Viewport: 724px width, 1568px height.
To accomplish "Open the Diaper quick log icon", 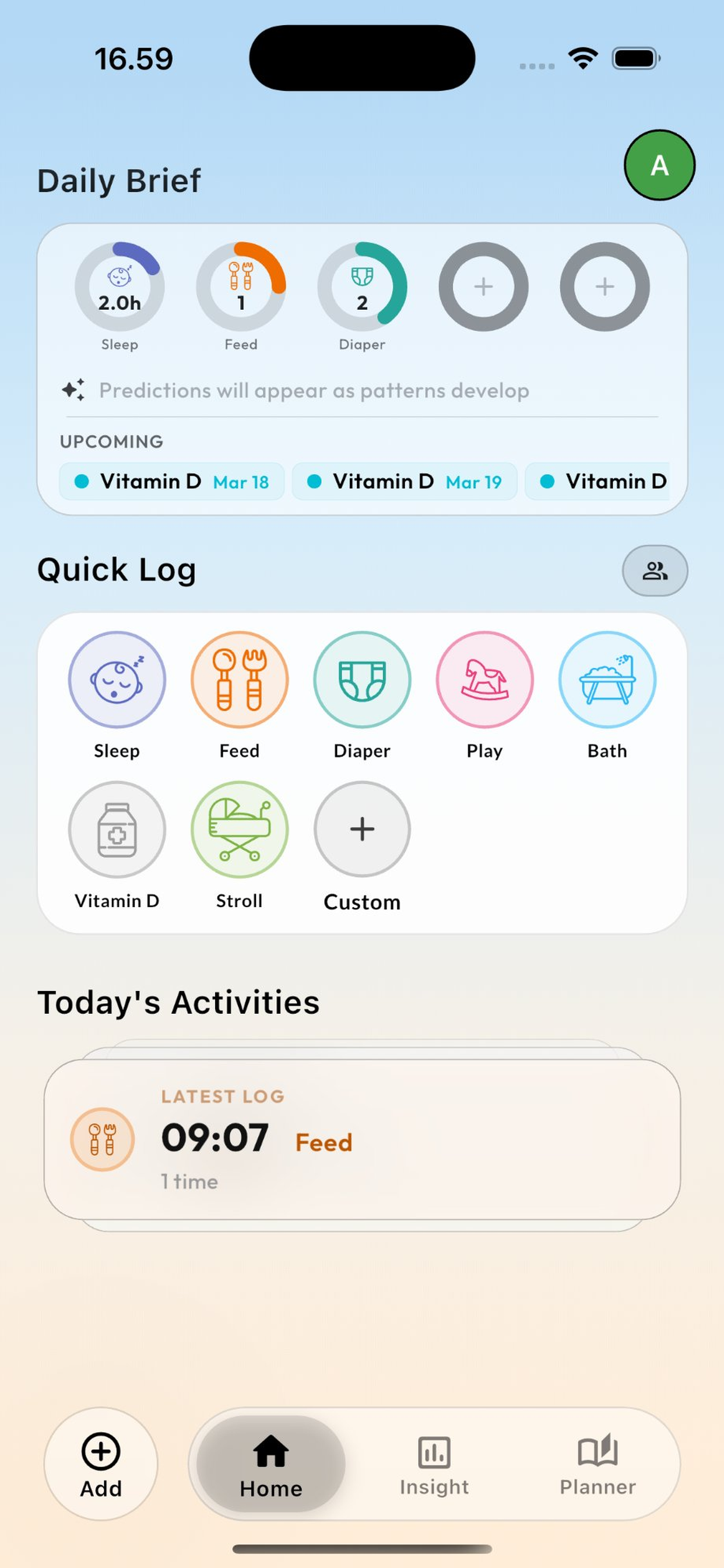I will point(362,680).
